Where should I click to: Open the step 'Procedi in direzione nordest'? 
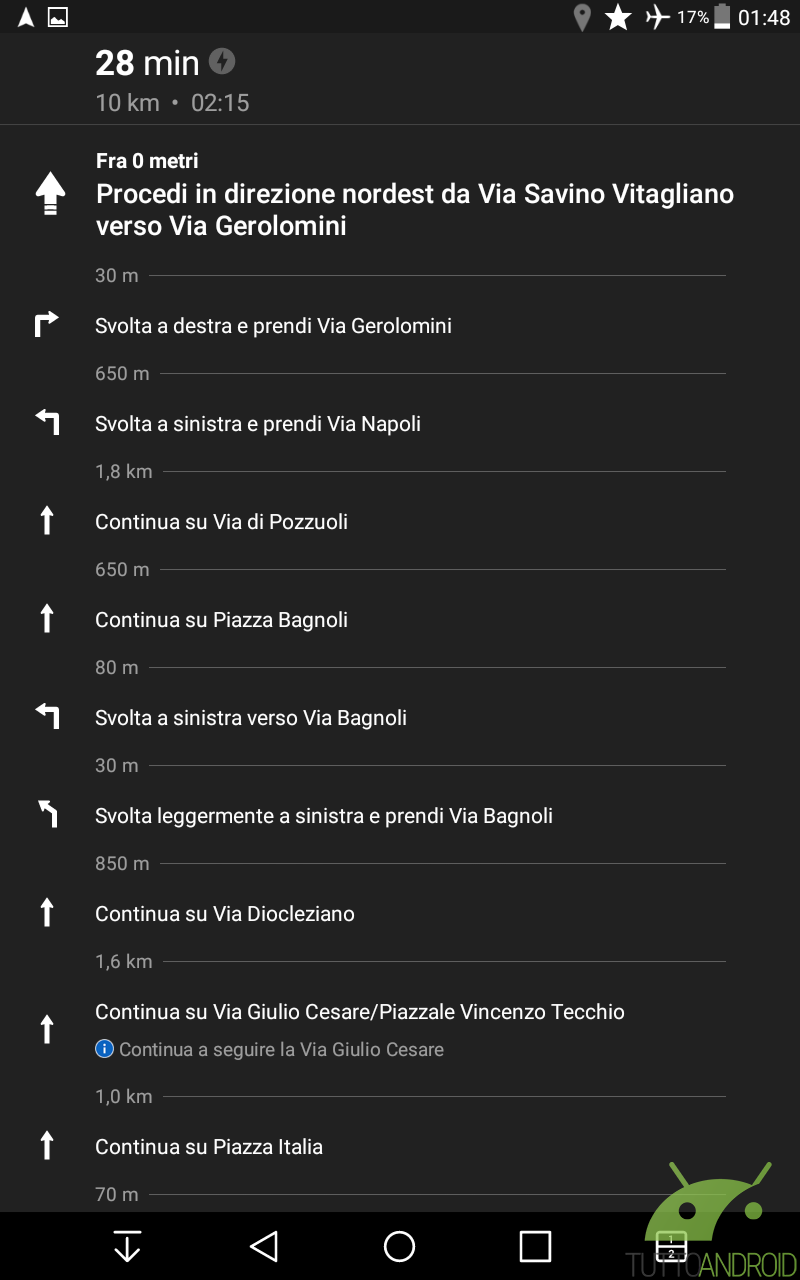[414, 209]
